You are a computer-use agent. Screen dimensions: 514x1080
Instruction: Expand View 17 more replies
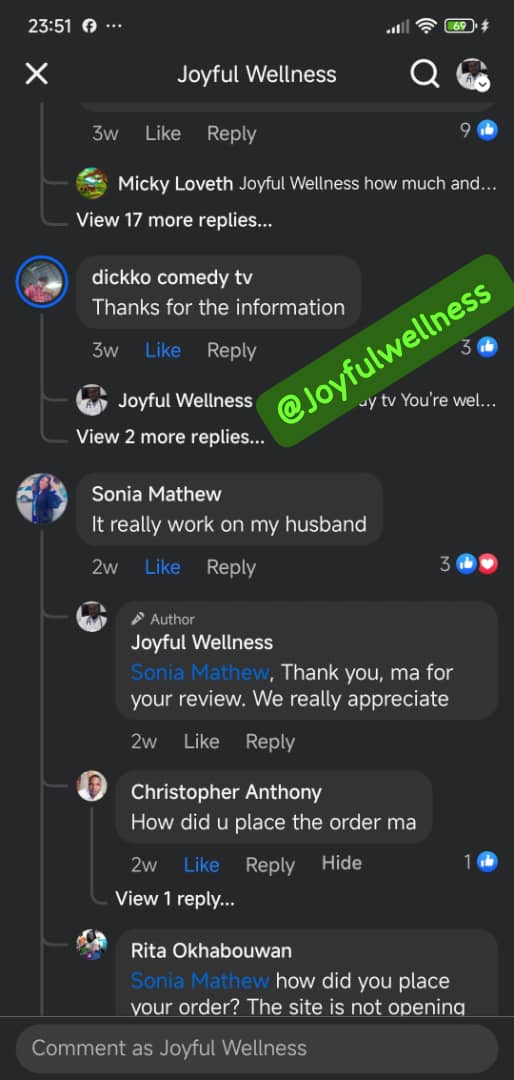tap(174, 220)
